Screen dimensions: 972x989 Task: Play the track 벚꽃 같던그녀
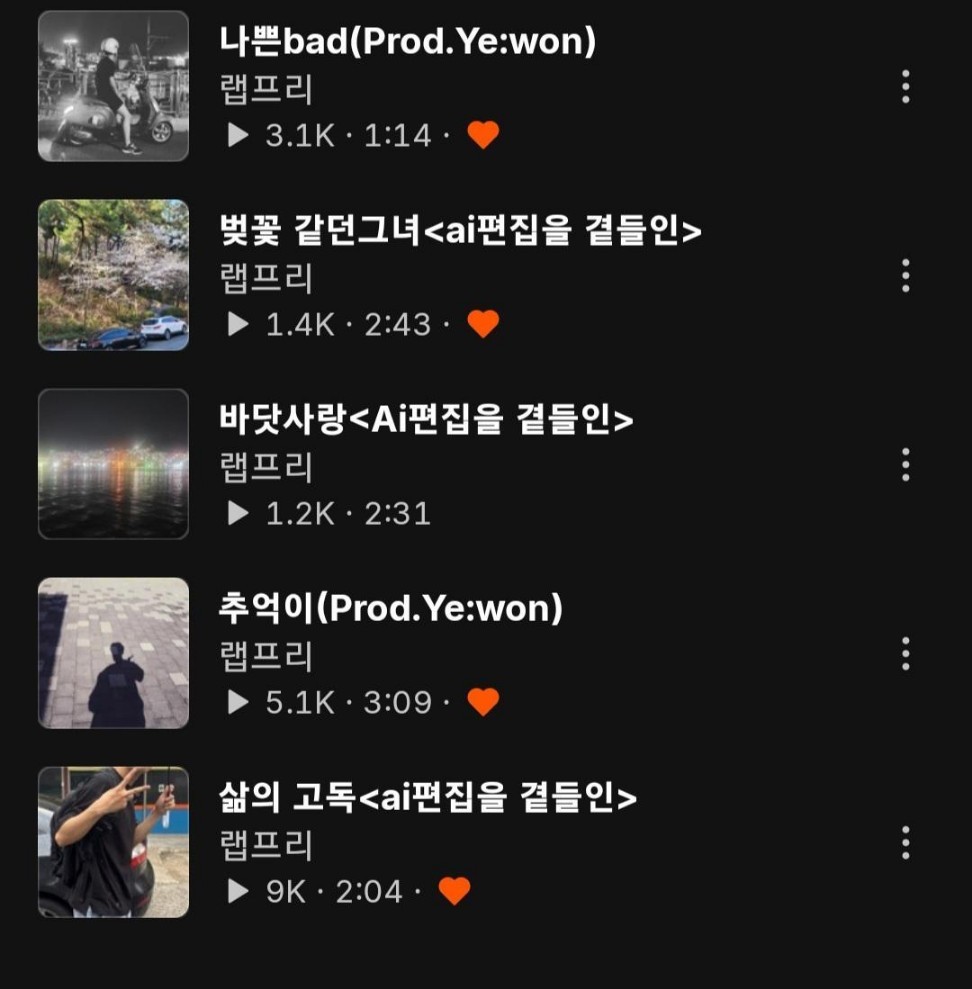[x=459, y=231]
